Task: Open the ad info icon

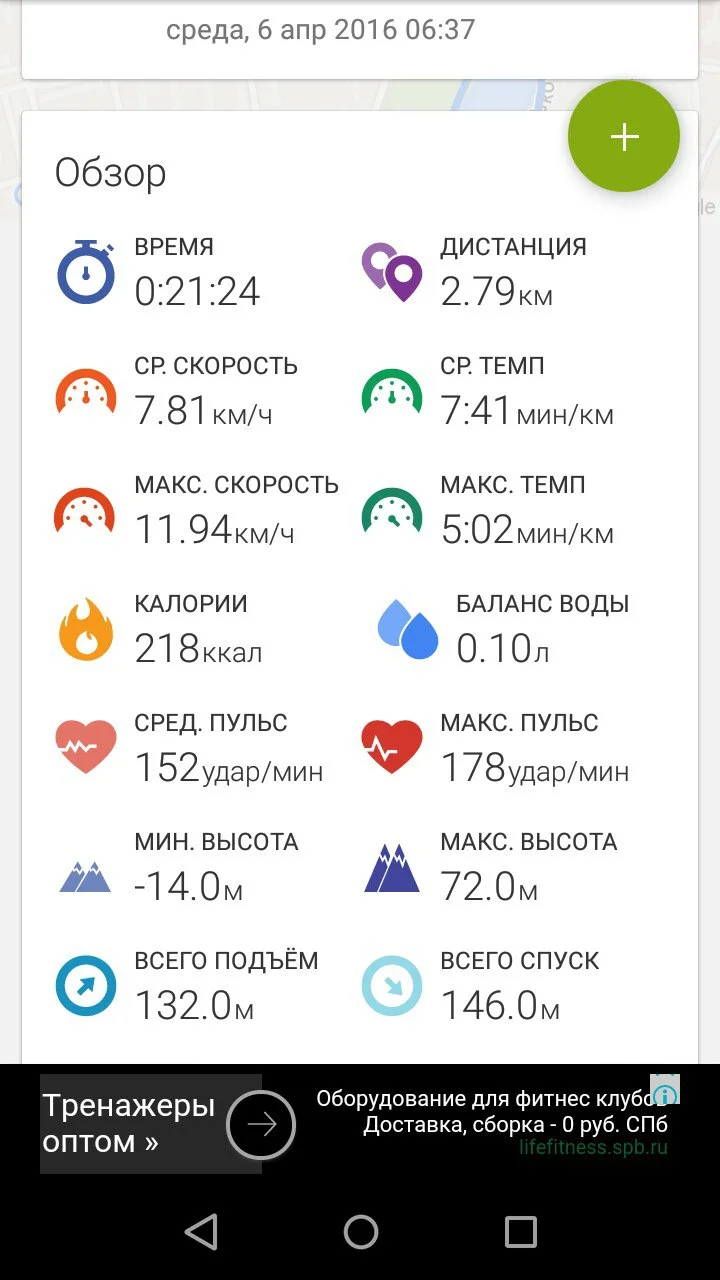Action: pyautogui.click(x=665, y=1090)
